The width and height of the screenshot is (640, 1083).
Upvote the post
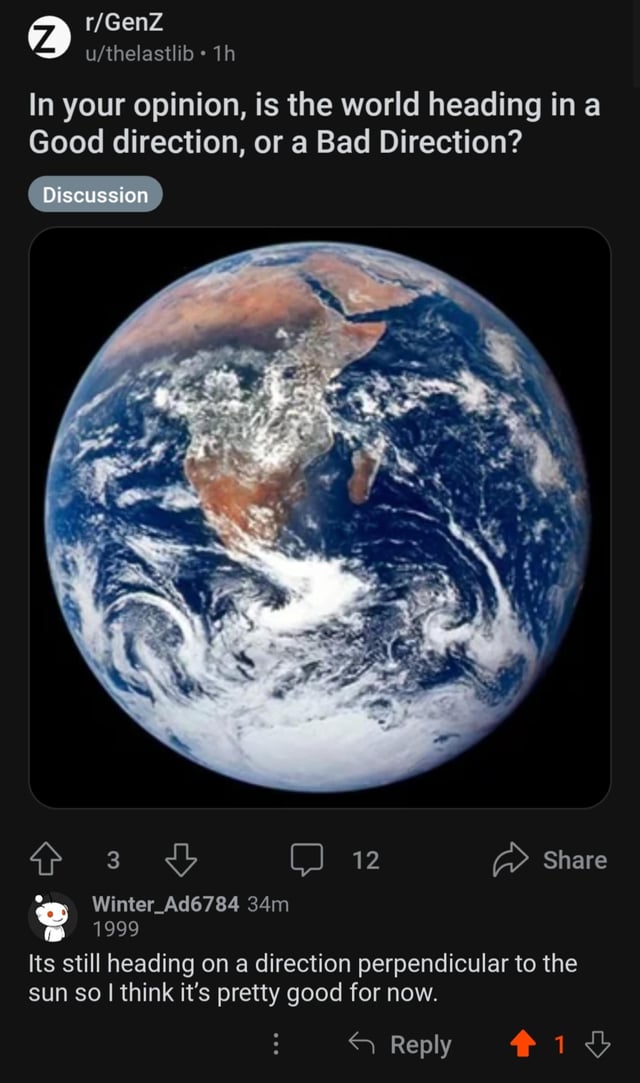46,859
